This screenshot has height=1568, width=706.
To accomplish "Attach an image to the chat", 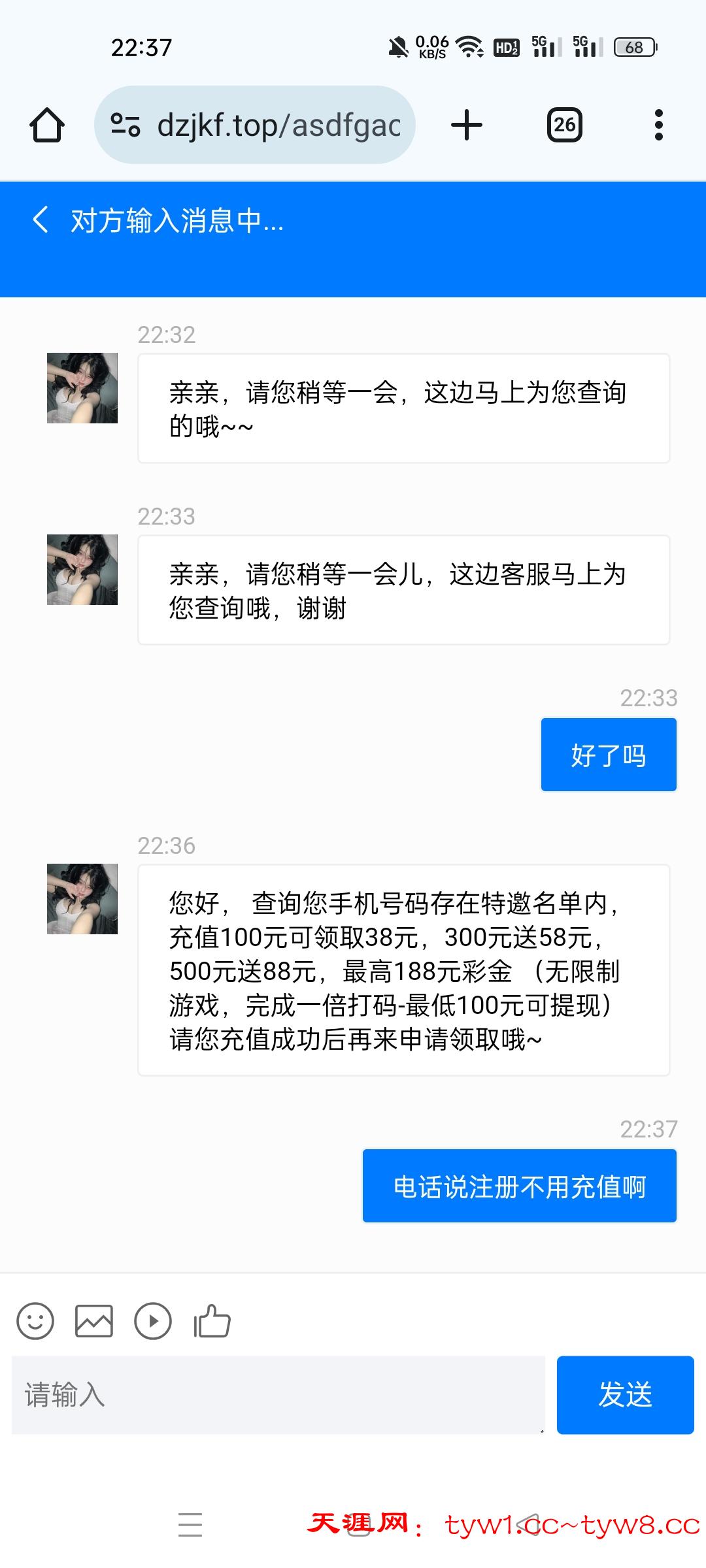I will (x=94, y=1321).
